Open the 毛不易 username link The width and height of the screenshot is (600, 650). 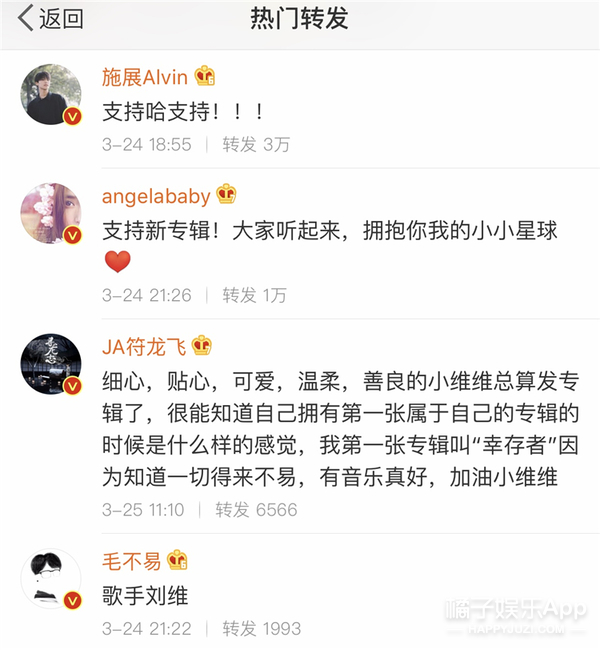[132, 560]
